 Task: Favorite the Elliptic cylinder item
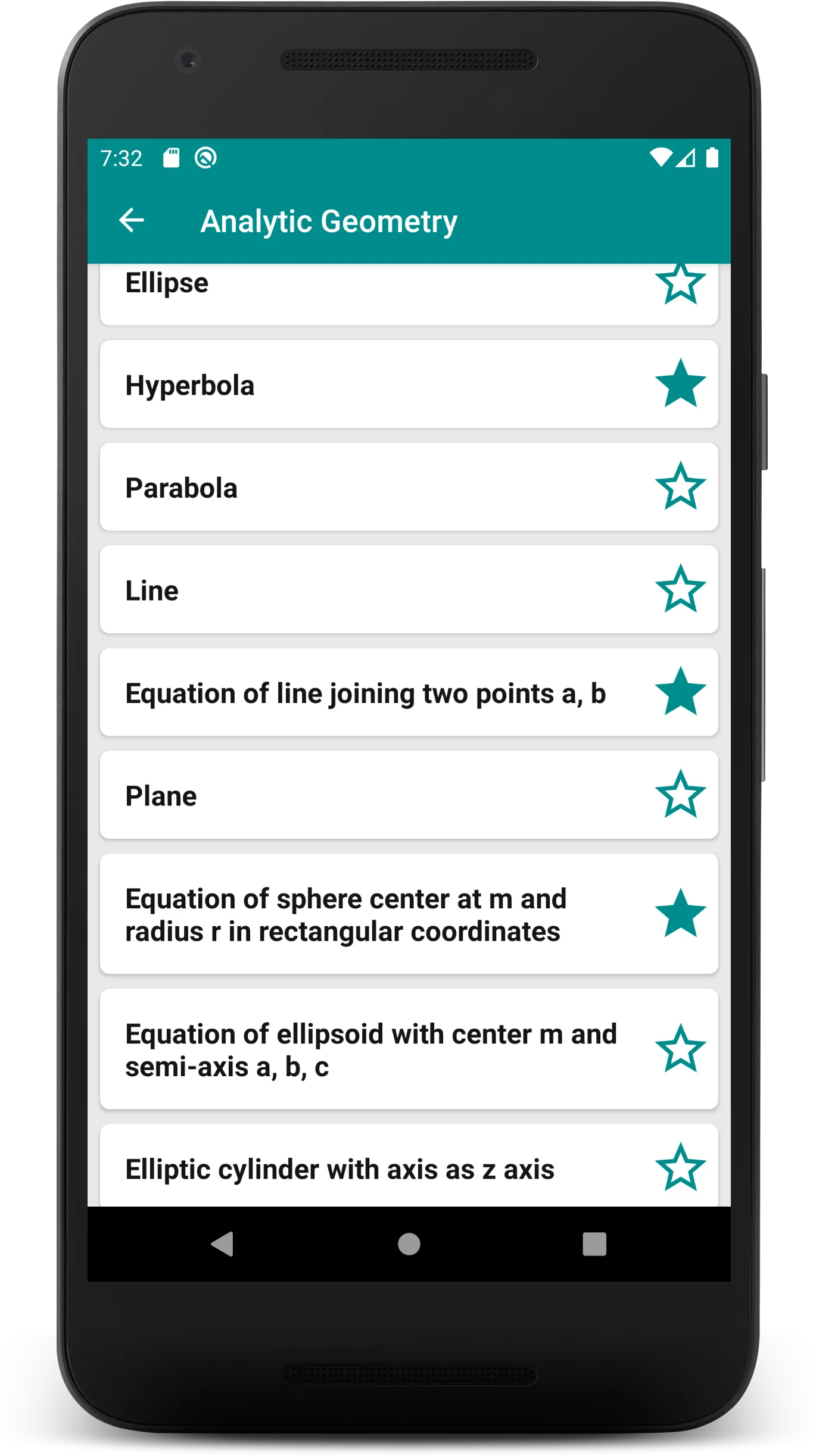point(680,1167)
